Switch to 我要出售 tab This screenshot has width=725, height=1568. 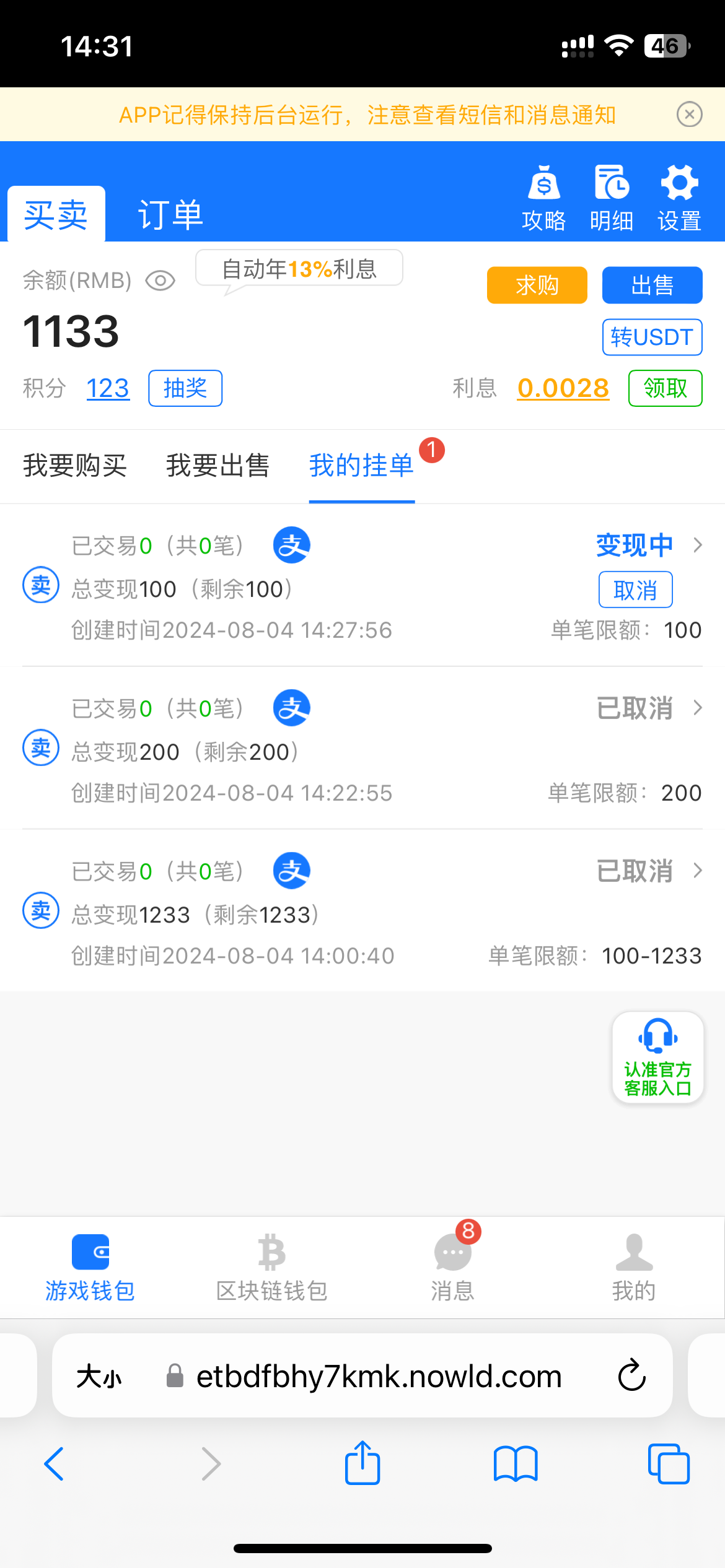coord(217,466)
